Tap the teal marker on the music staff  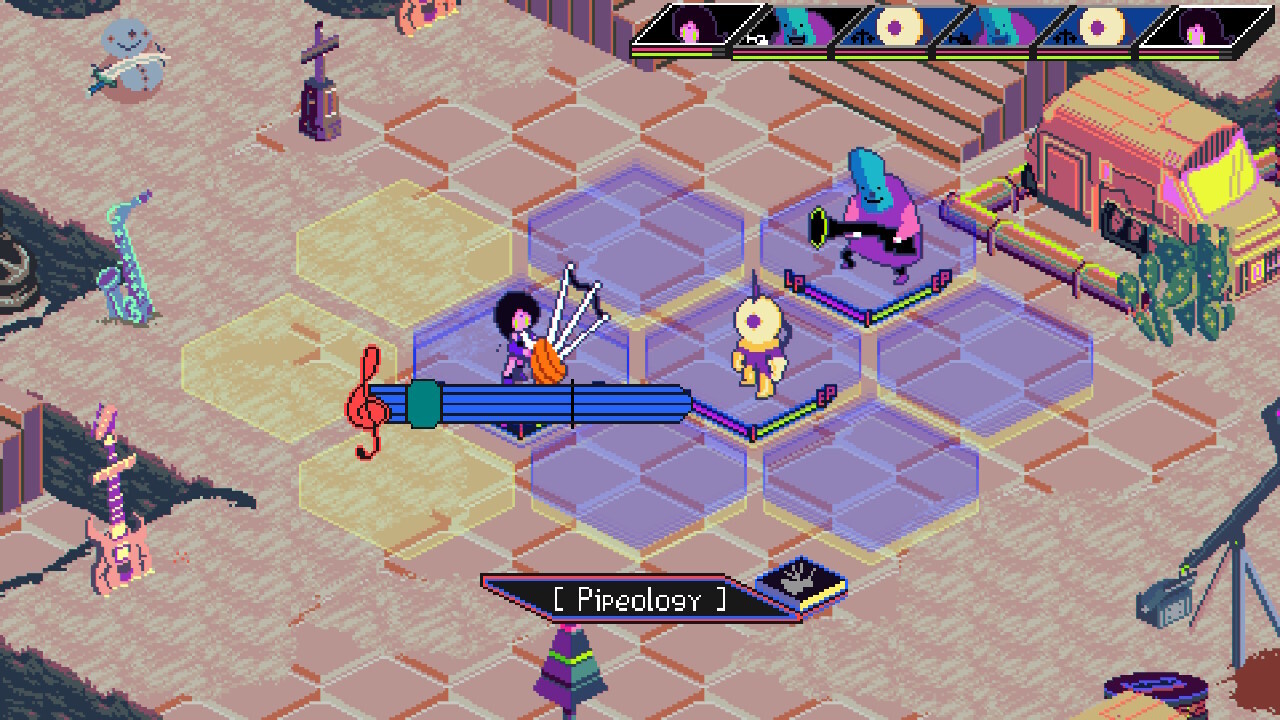(x=423, y=404)
